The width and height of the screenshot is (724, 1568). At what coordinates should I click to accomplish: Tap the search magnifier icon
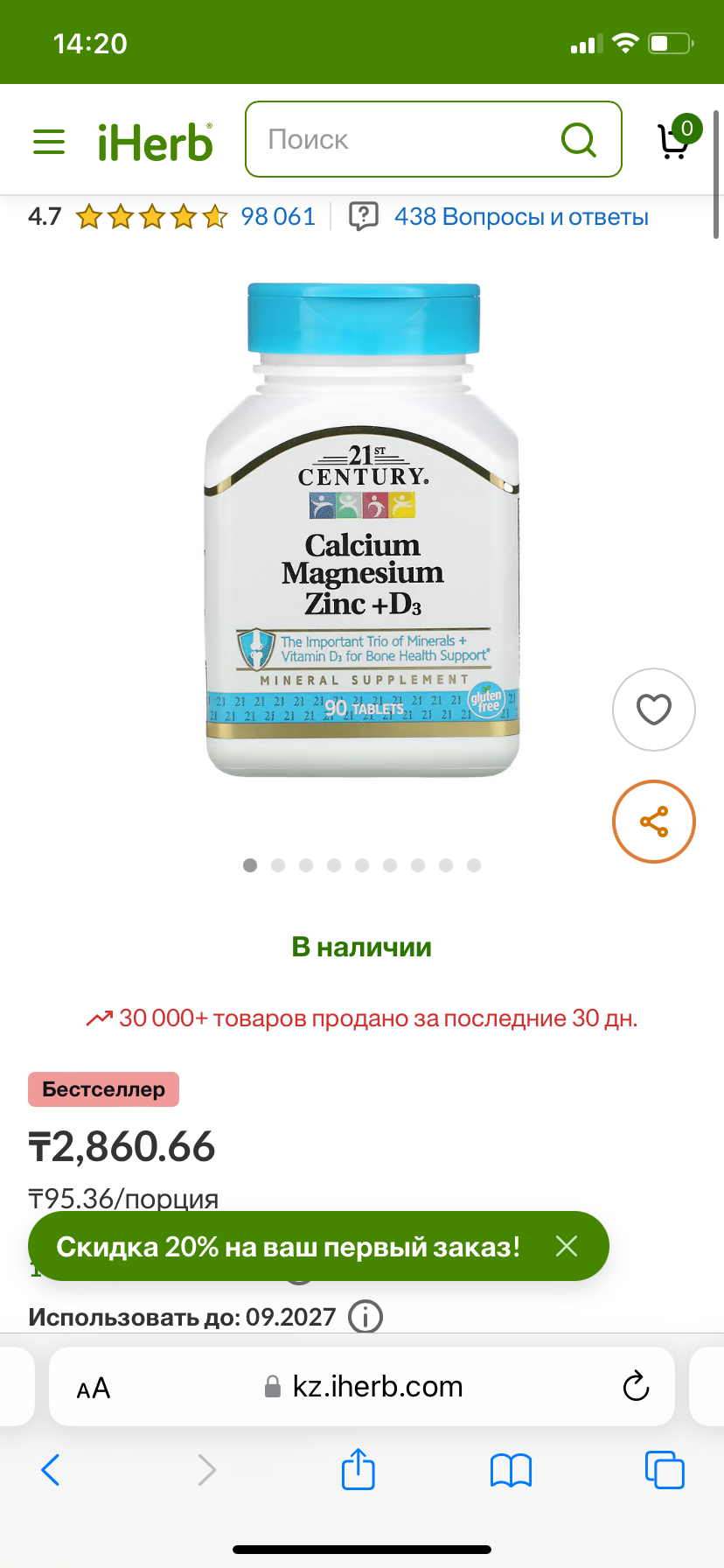(579, 139)
